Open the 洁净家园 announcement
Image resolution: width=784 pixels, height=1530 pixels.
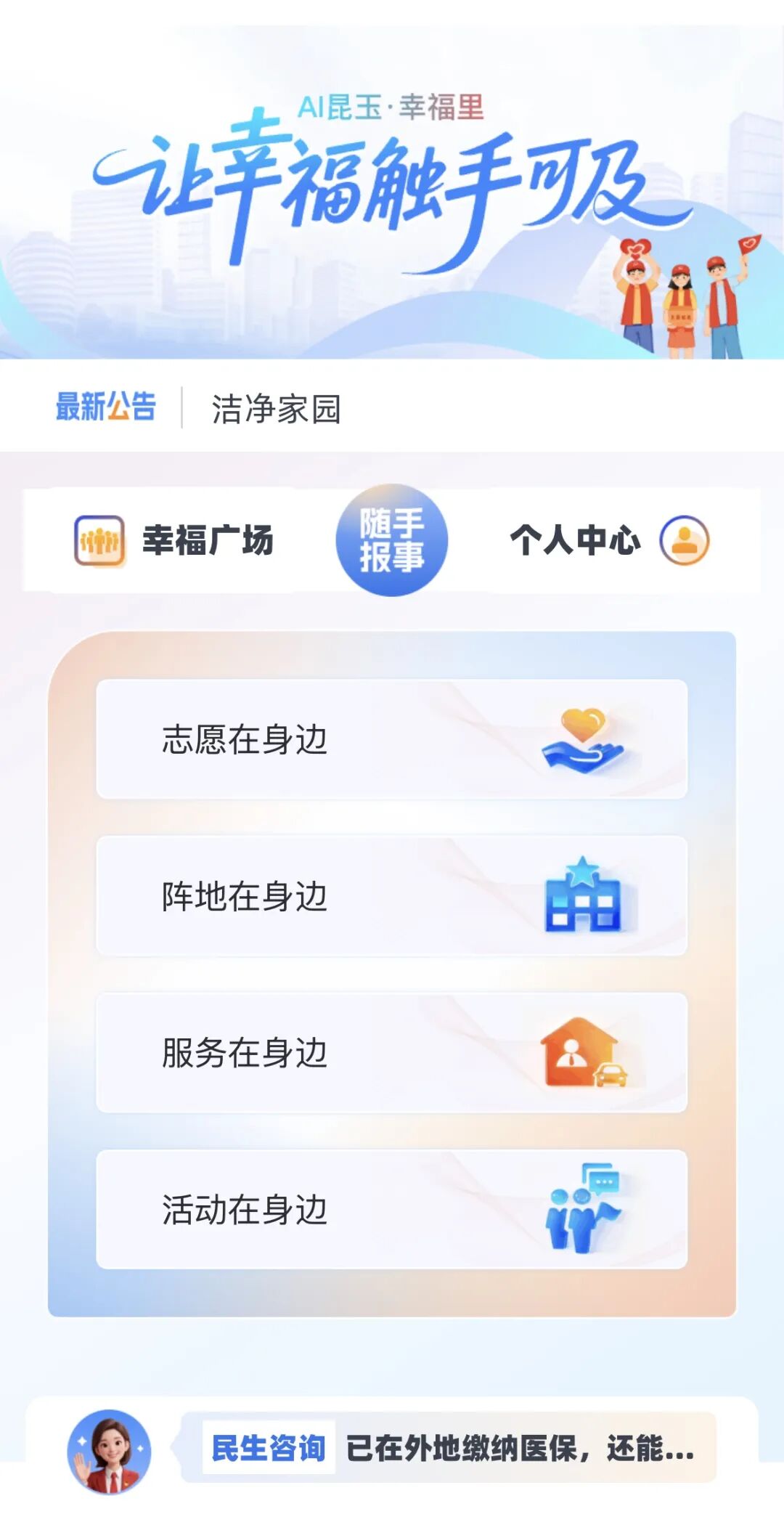coord(276,409)
